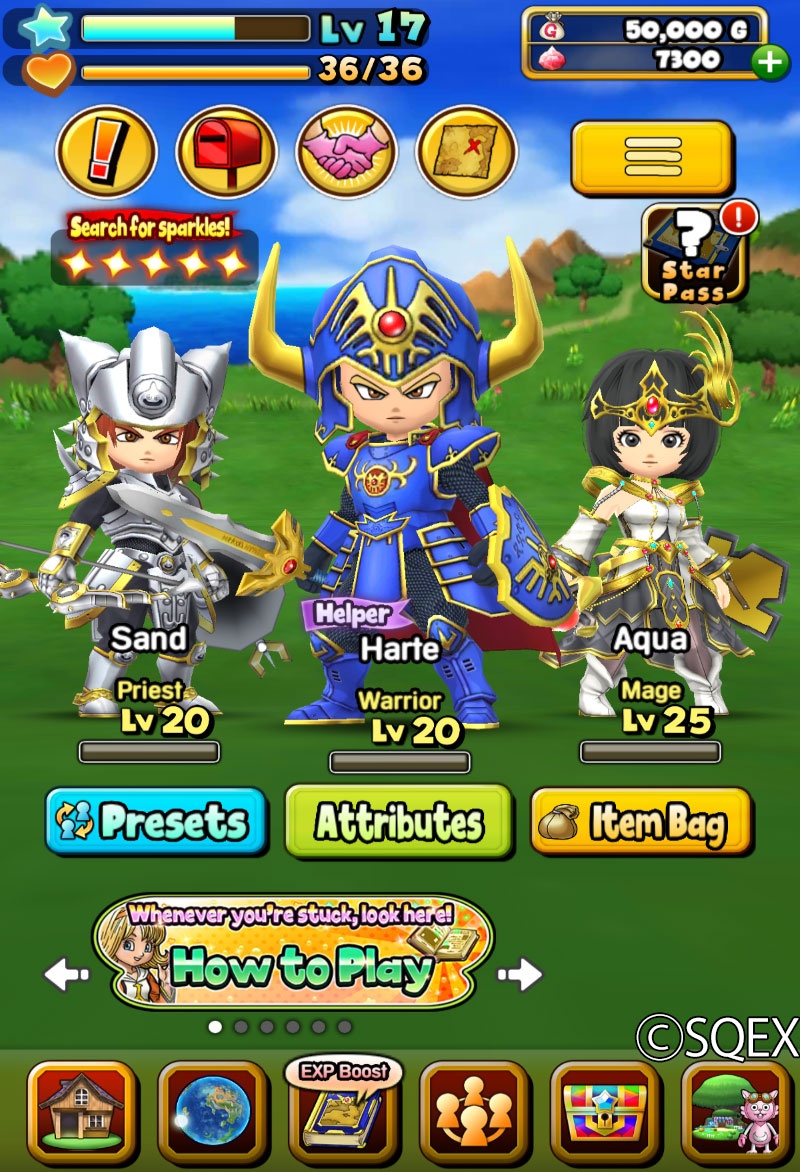This screenshot has width=800, height=1172.
Task: Open the treasure chest tab
Action: (605, 1108)
